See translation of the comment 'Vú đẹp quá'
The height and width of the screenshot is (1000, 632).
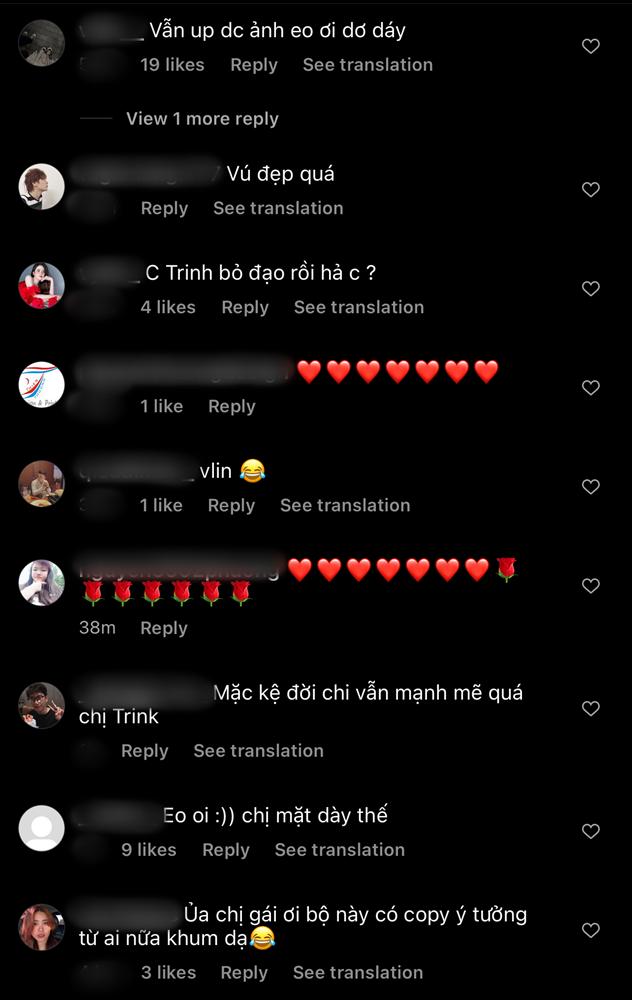277,208
